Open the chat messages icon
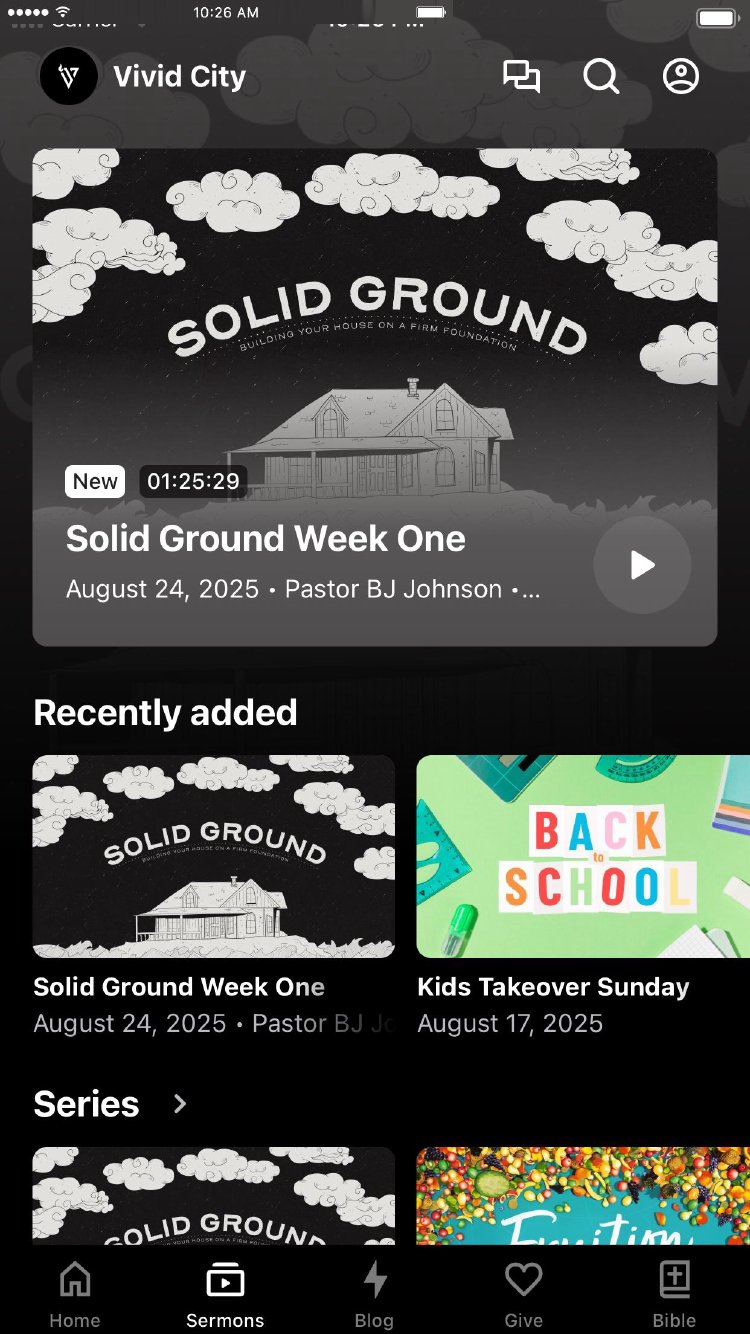The width and height of the screenshot is (750, 1334). tap(521, 77)
